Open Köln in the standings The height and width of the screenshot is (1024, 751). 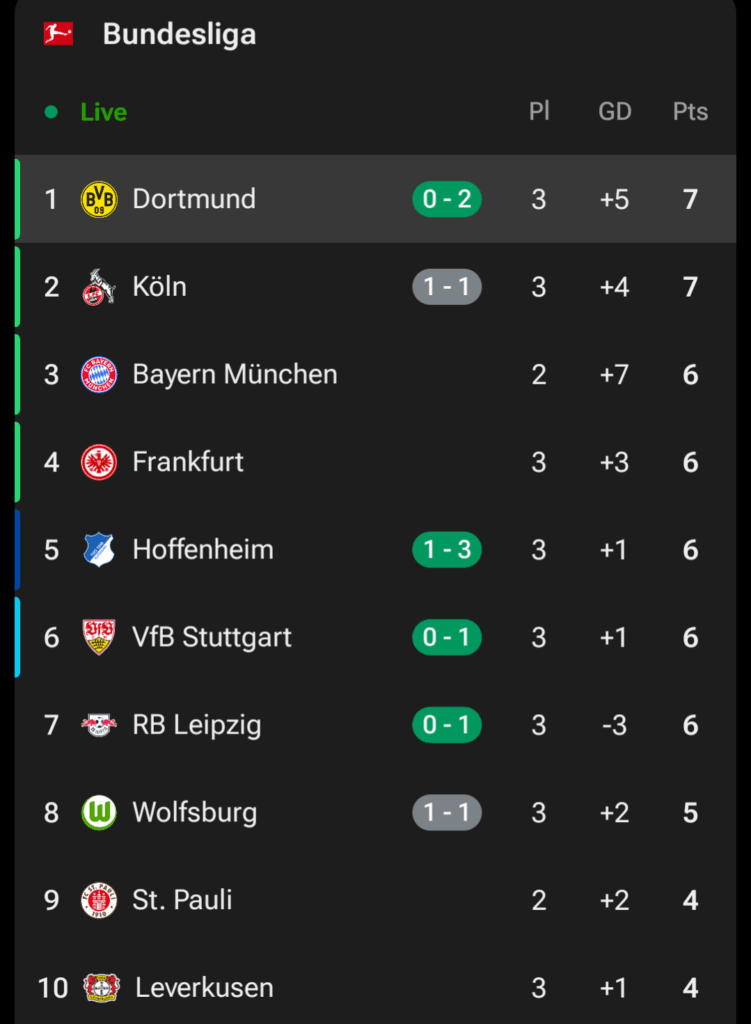click(160, 287)
